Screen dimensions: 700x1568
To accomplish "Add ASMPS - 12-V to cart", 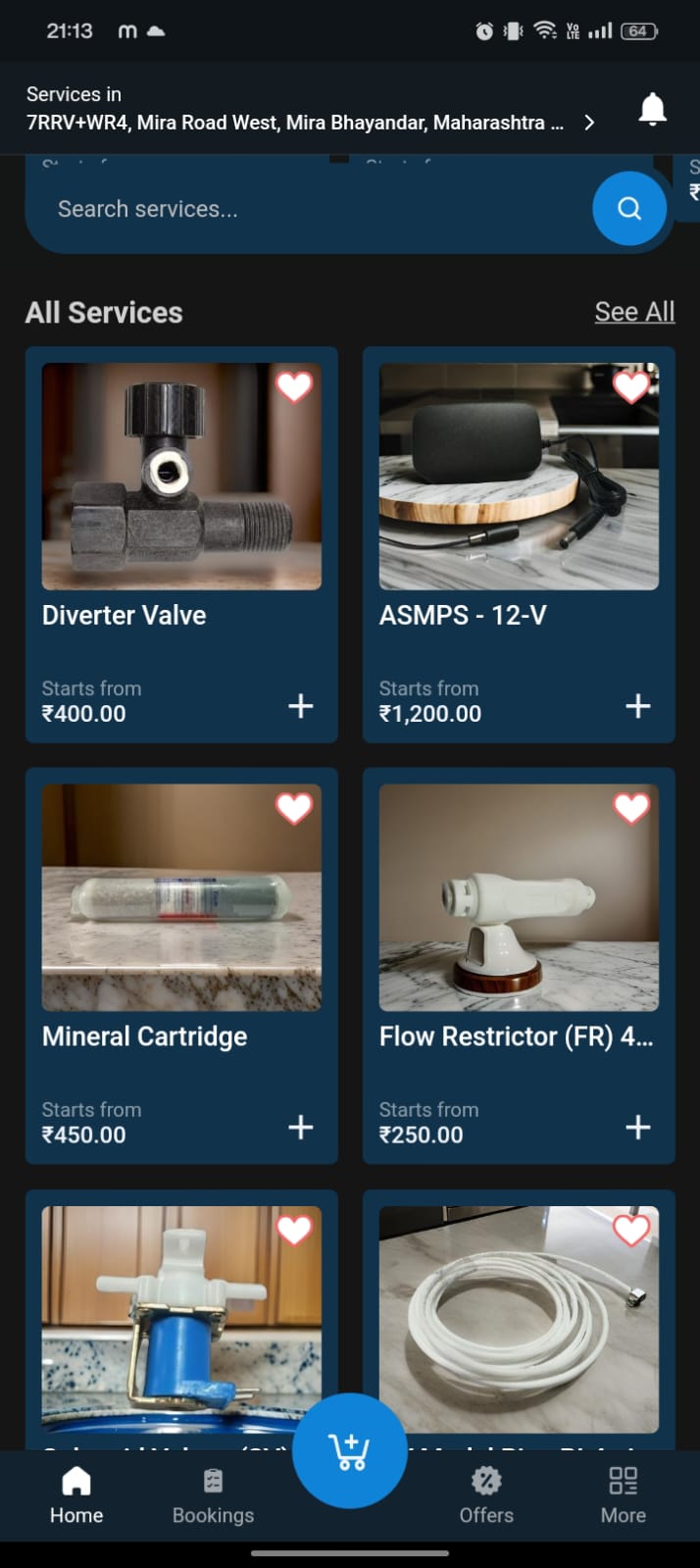I will point(638,706).
